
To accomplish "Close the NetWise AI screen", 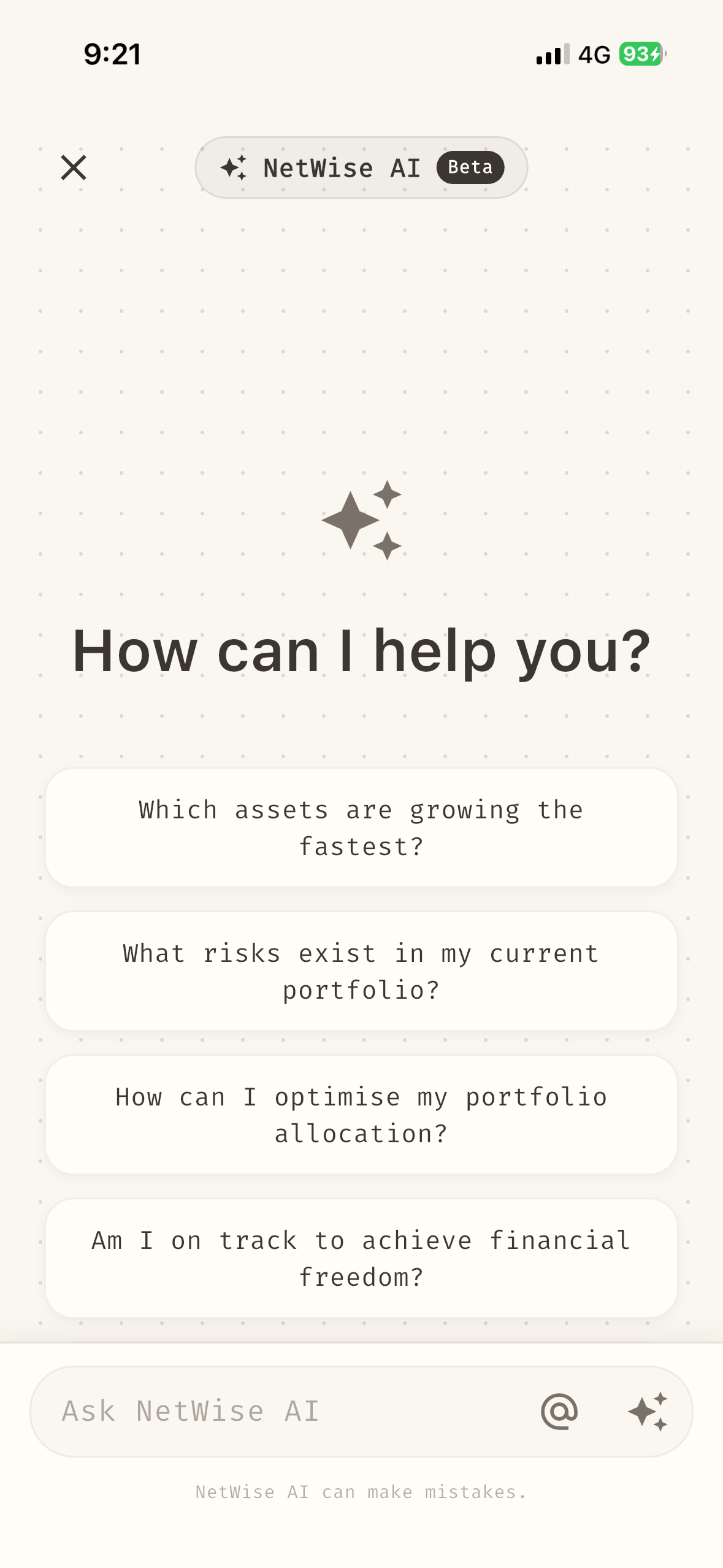I will point(74,167).
